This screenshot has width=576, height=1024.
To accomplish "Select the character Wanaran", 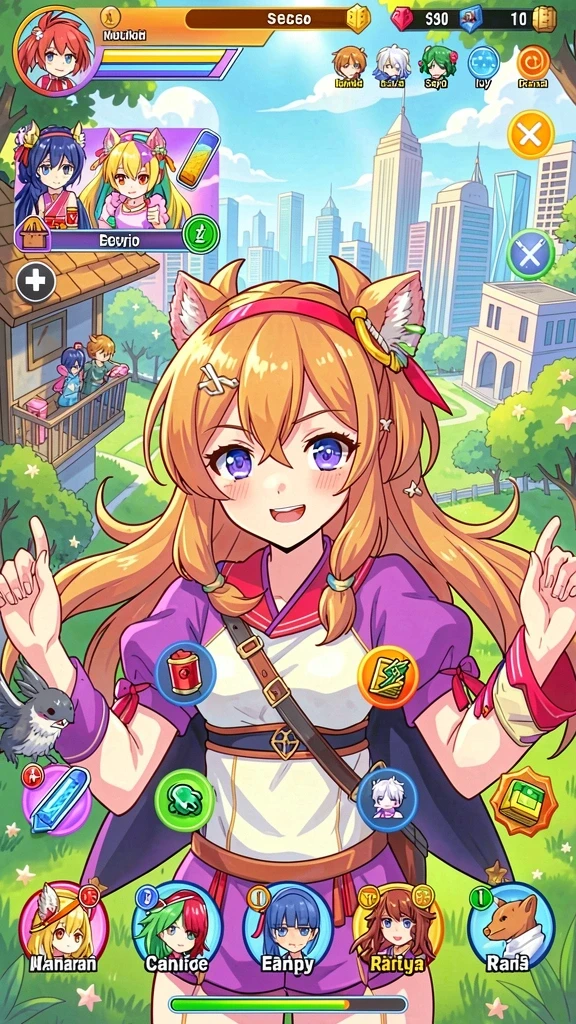I will 63,926.
